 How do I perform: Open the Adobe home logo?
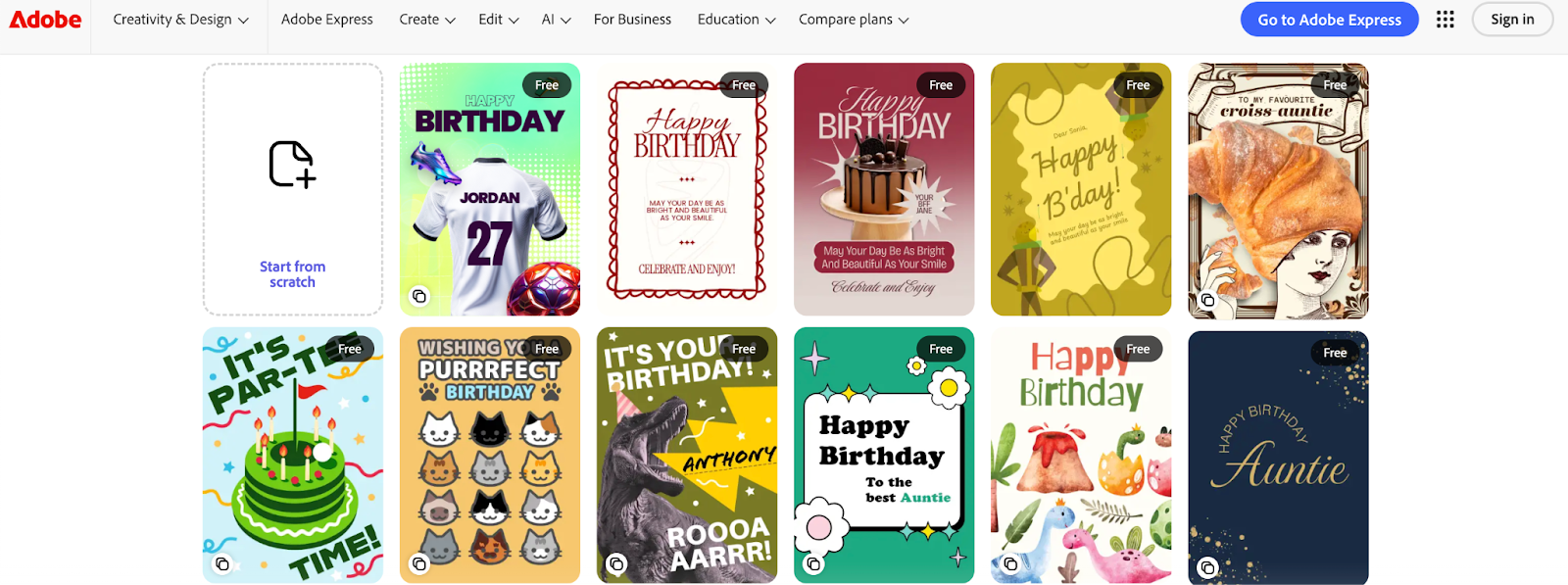[45, 20]
